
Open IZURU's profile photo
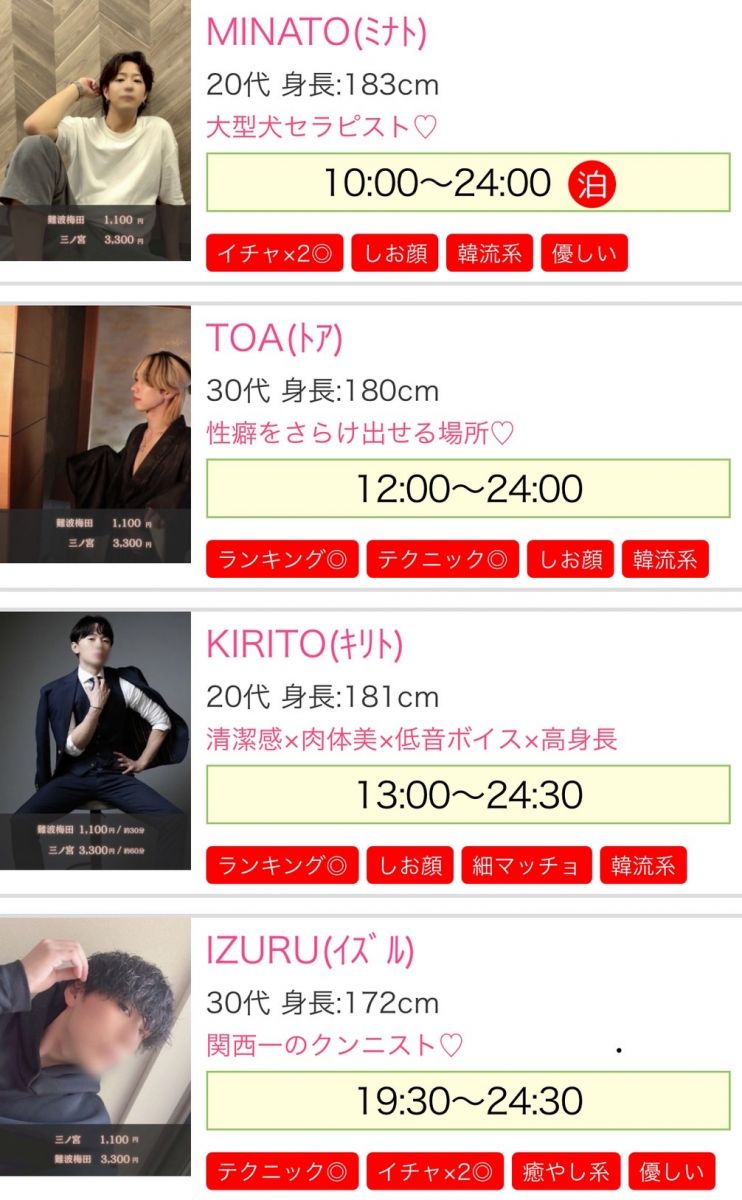click(x=95, y=1046)
